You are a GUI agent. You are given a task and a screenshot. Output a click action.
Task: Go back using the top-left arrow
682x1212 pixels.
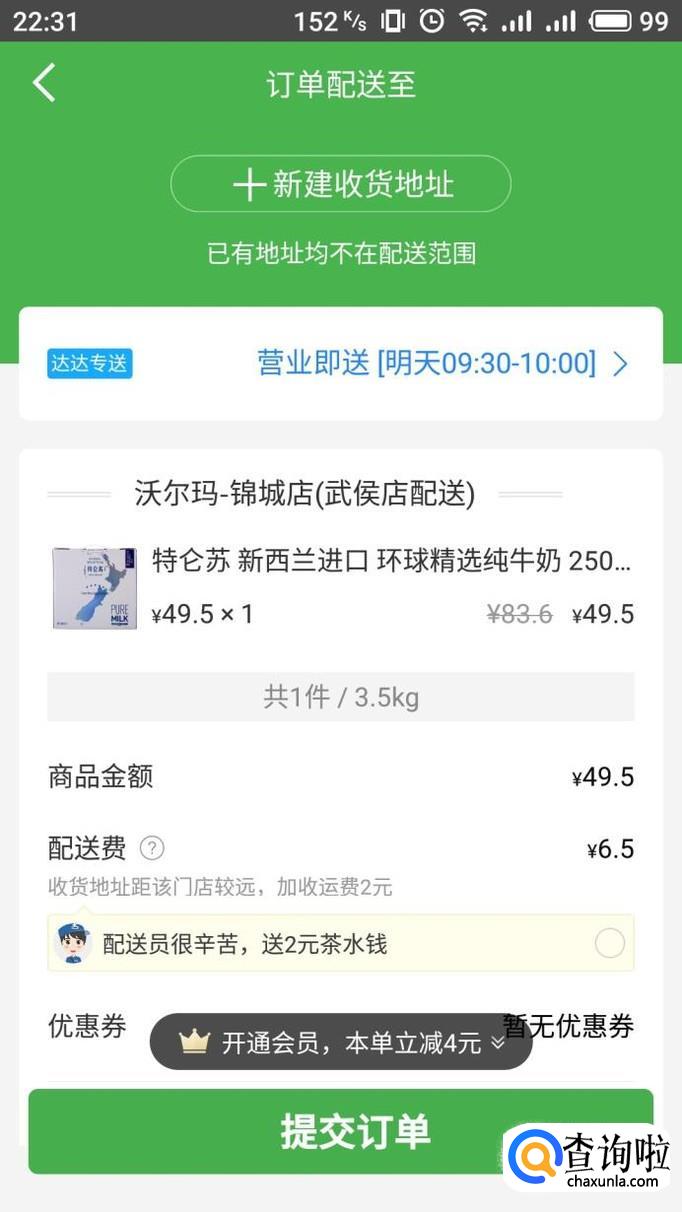44,83
